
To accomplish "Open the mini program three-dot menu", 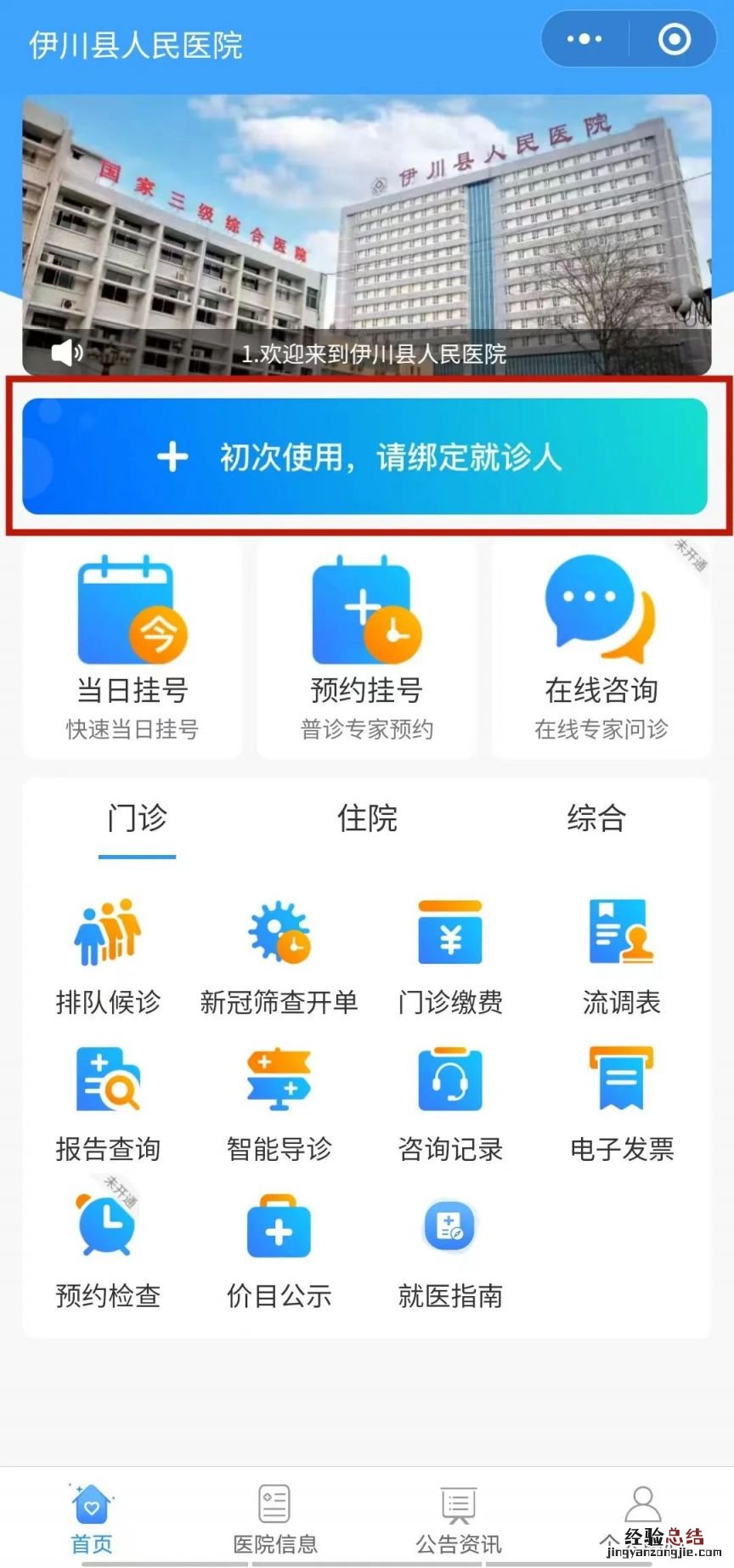I will 584,39.
